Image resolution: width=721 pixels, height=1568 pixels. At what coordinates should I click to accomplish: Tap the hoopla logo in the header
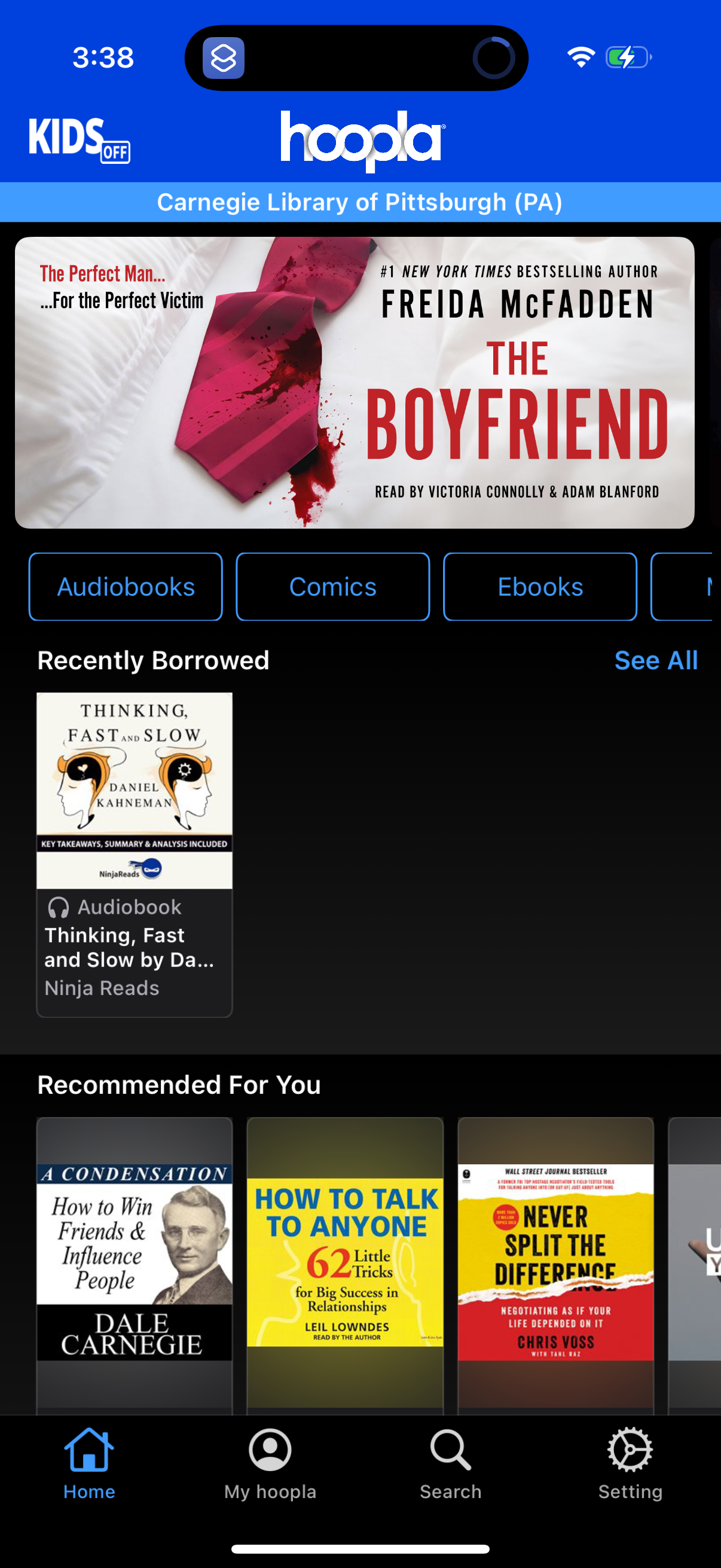point(360,140)
